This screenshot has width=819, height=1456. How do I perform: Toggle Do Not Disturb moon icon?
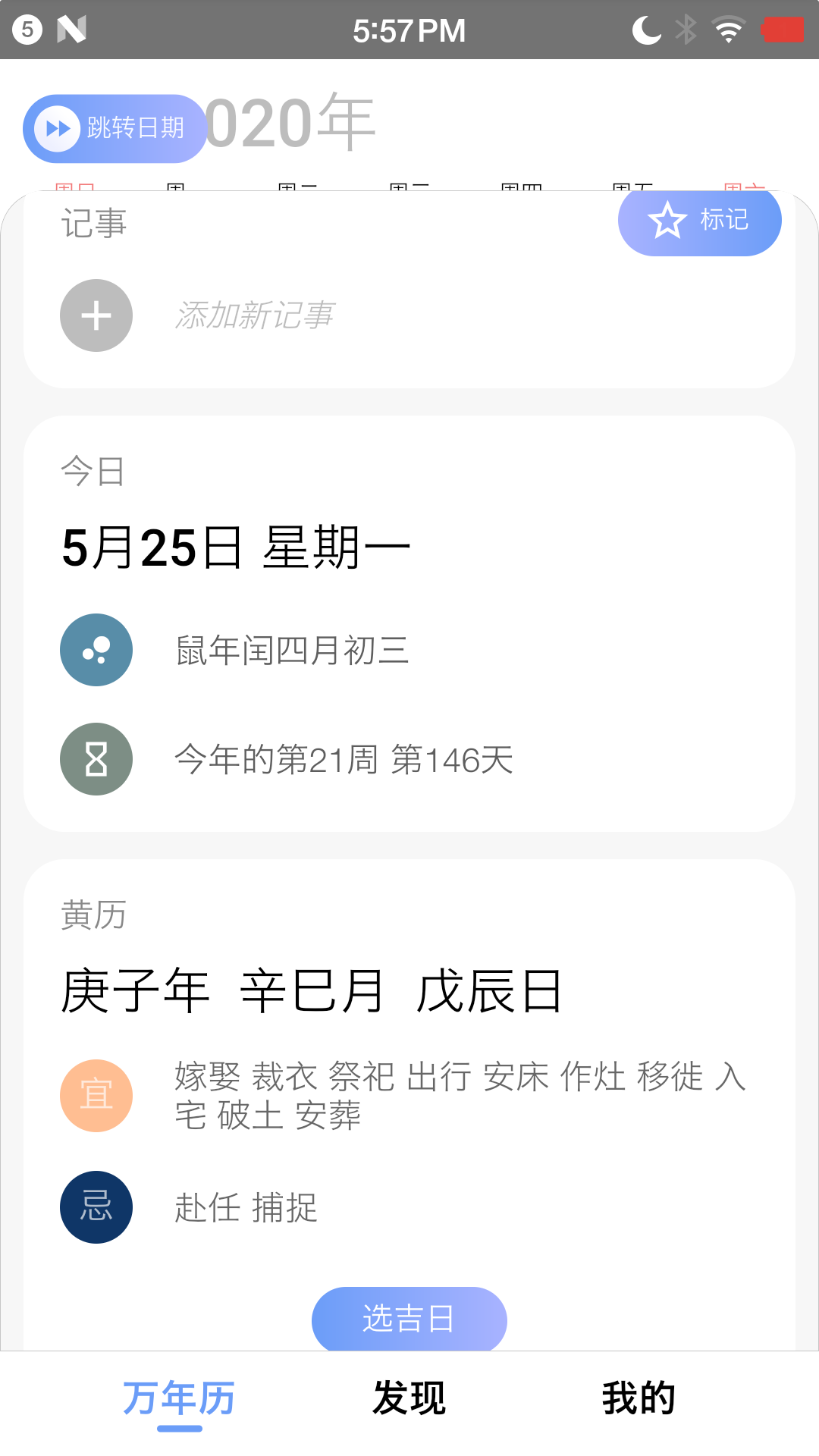coord(647,29)
